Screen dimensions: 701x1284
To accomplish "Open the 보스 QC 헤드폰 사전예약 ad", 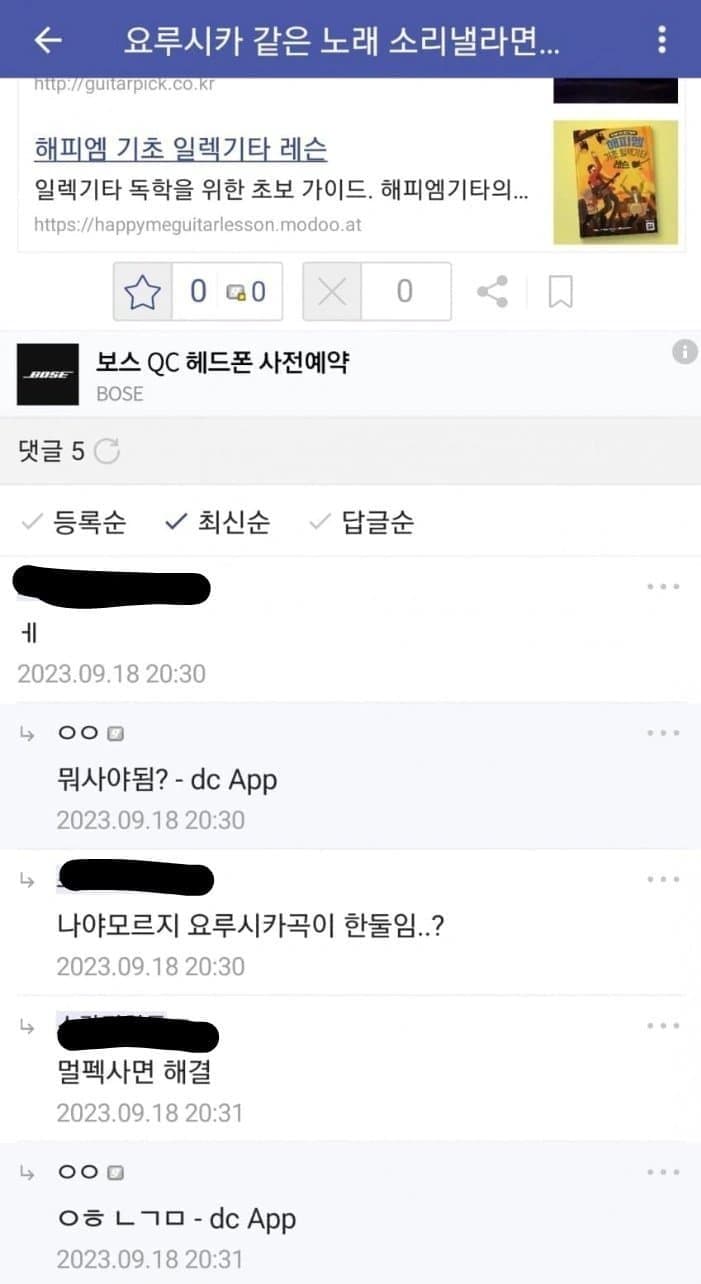I will point(221,362).
